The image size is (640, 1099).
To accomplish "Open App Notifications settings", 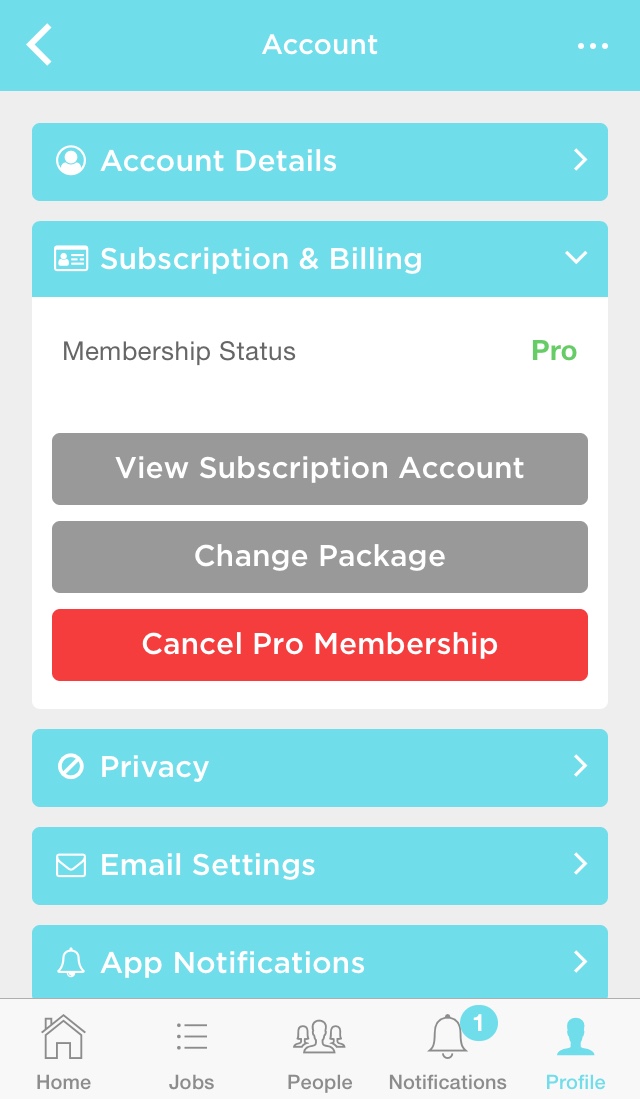I will tap(320, 962).
